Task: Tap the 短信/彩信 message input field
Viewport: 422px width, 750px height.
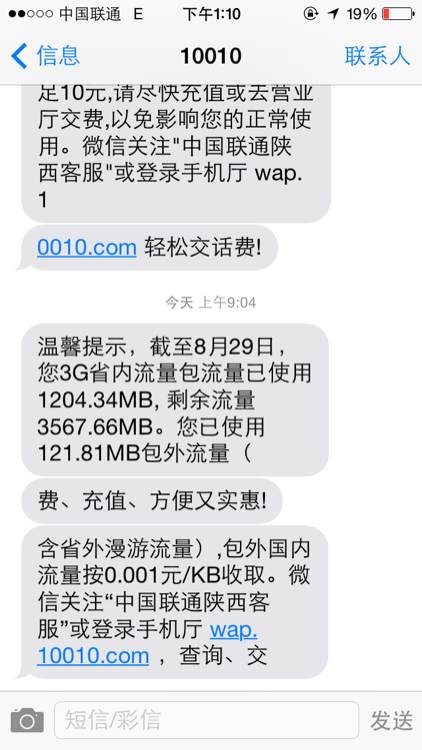Action: coord(207,720)
